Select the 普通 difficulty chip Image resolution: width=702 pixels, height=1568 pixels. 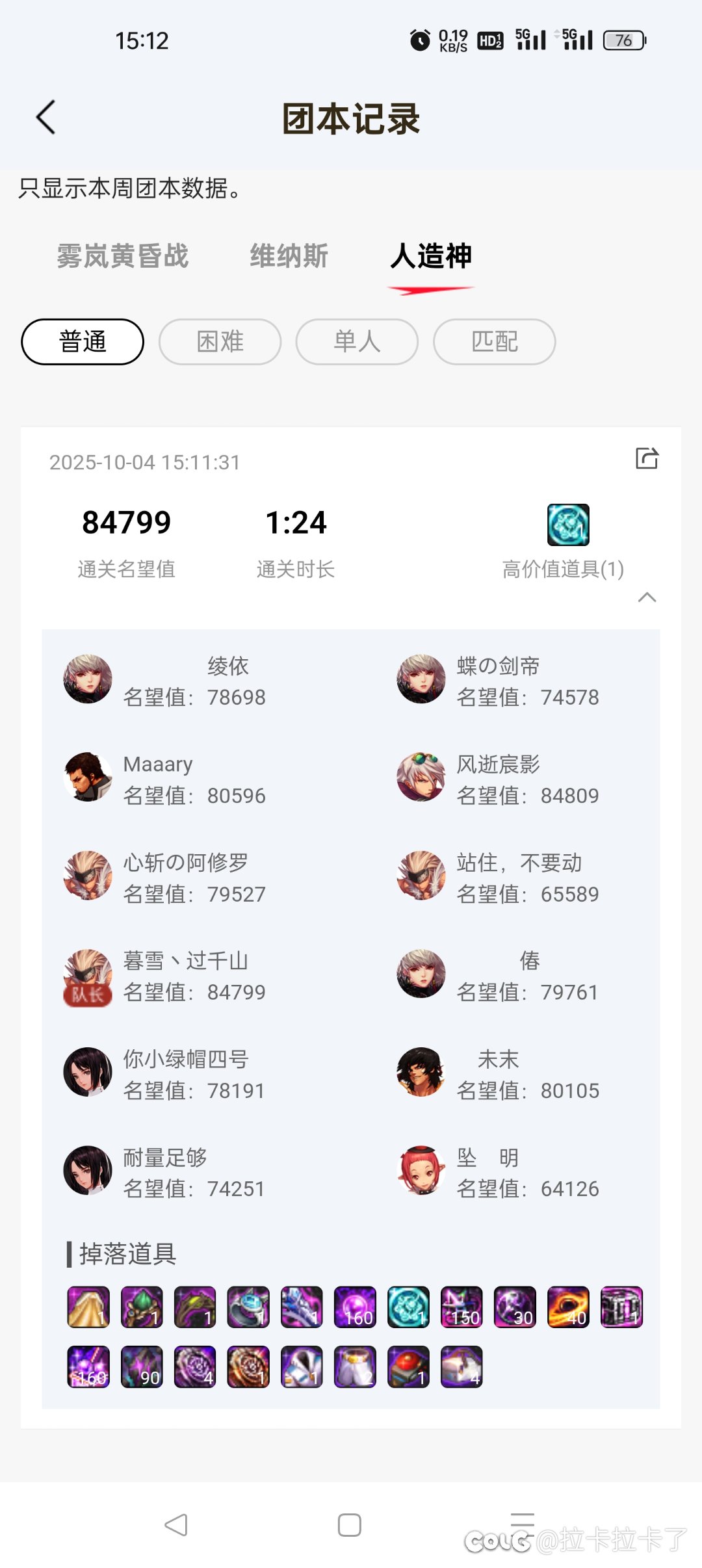[83, 342]
